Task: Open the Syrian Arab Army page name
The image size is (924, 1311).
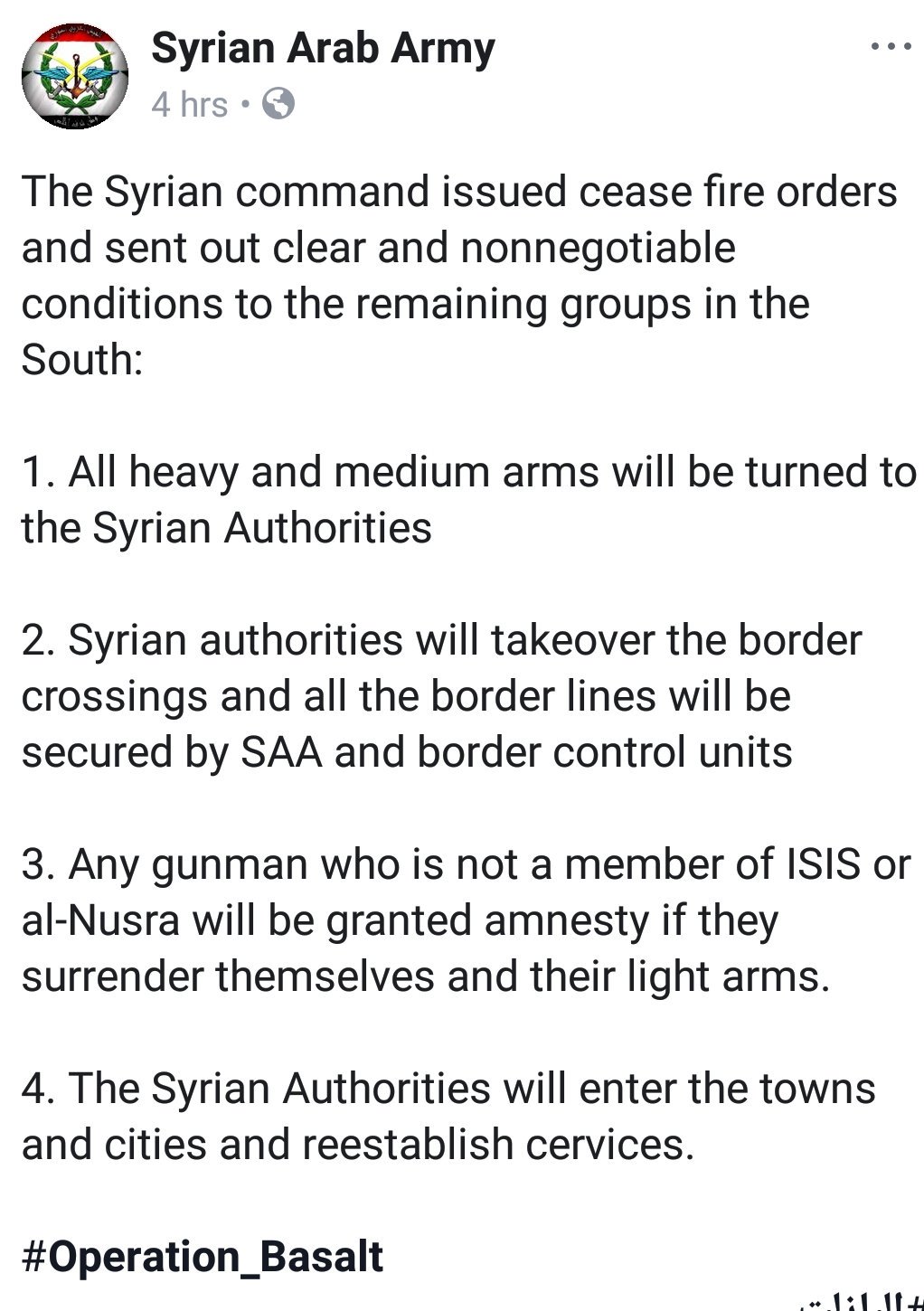Action: click(x=323, y=49)
